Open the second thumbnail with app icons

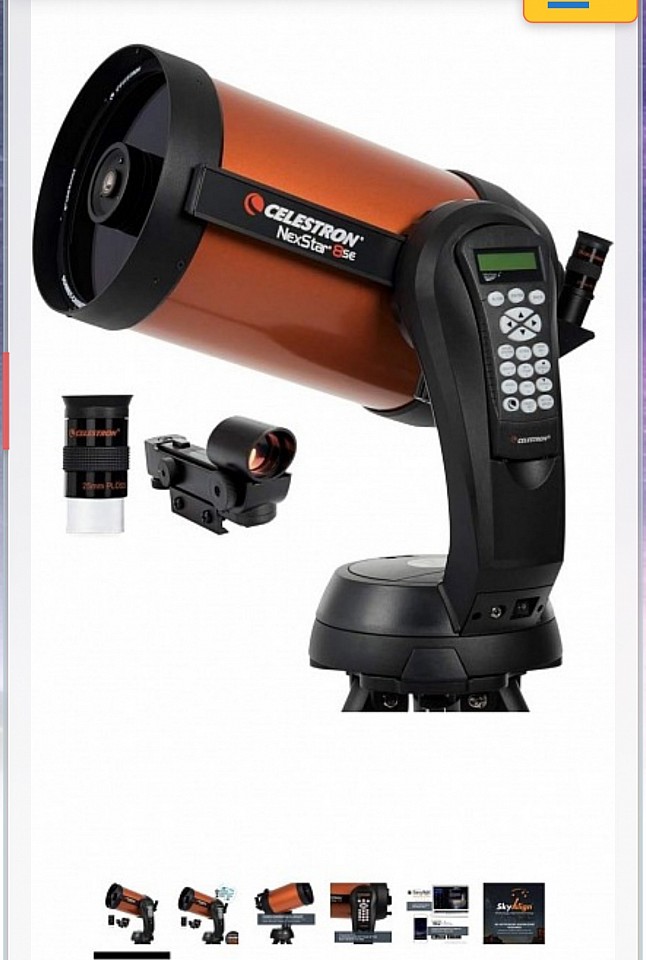(x=207, y=913)
